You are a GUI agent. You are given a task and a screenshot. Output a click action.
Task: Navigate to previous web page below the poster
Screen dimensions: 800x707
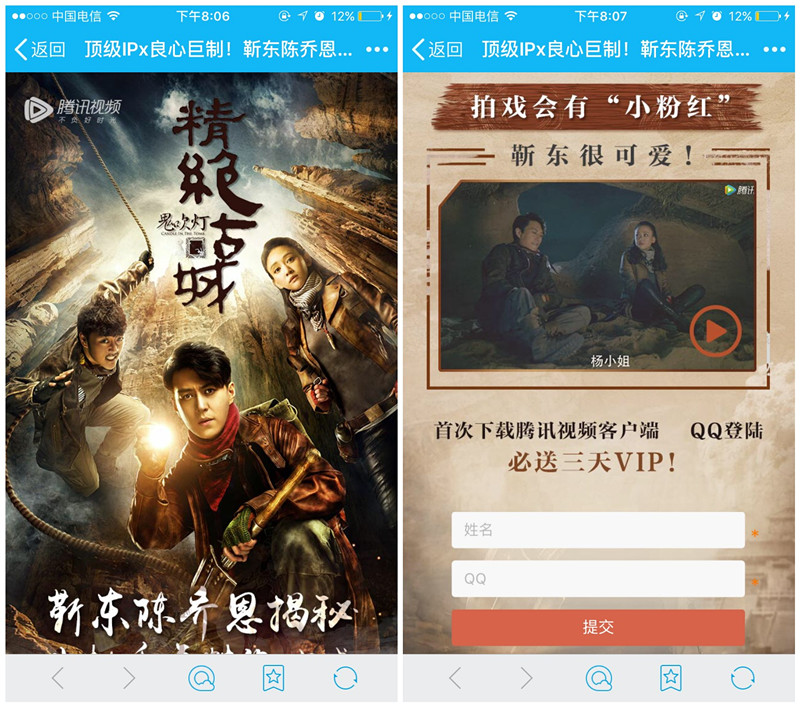tap(58, 678)
